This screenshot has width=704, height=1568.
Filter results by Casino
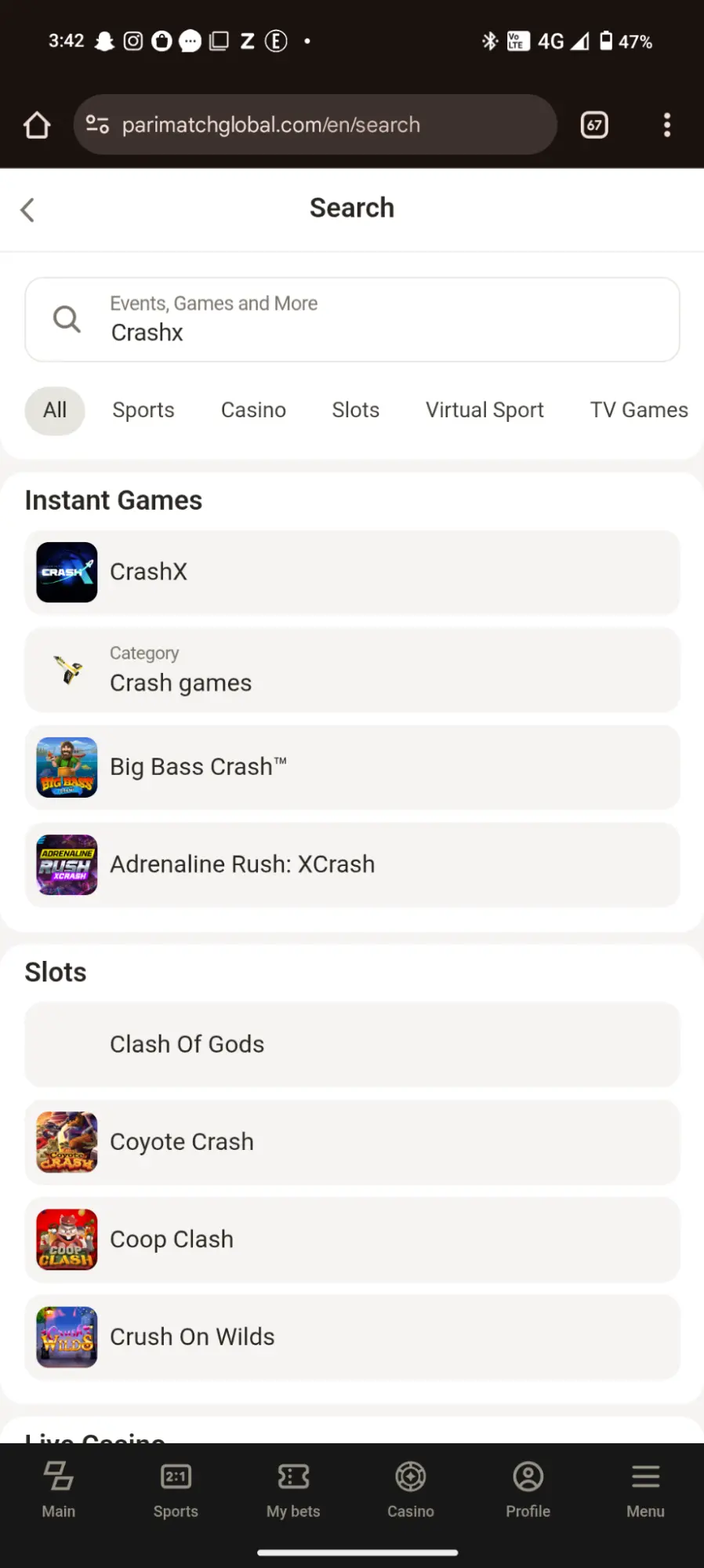click(253, 410)
